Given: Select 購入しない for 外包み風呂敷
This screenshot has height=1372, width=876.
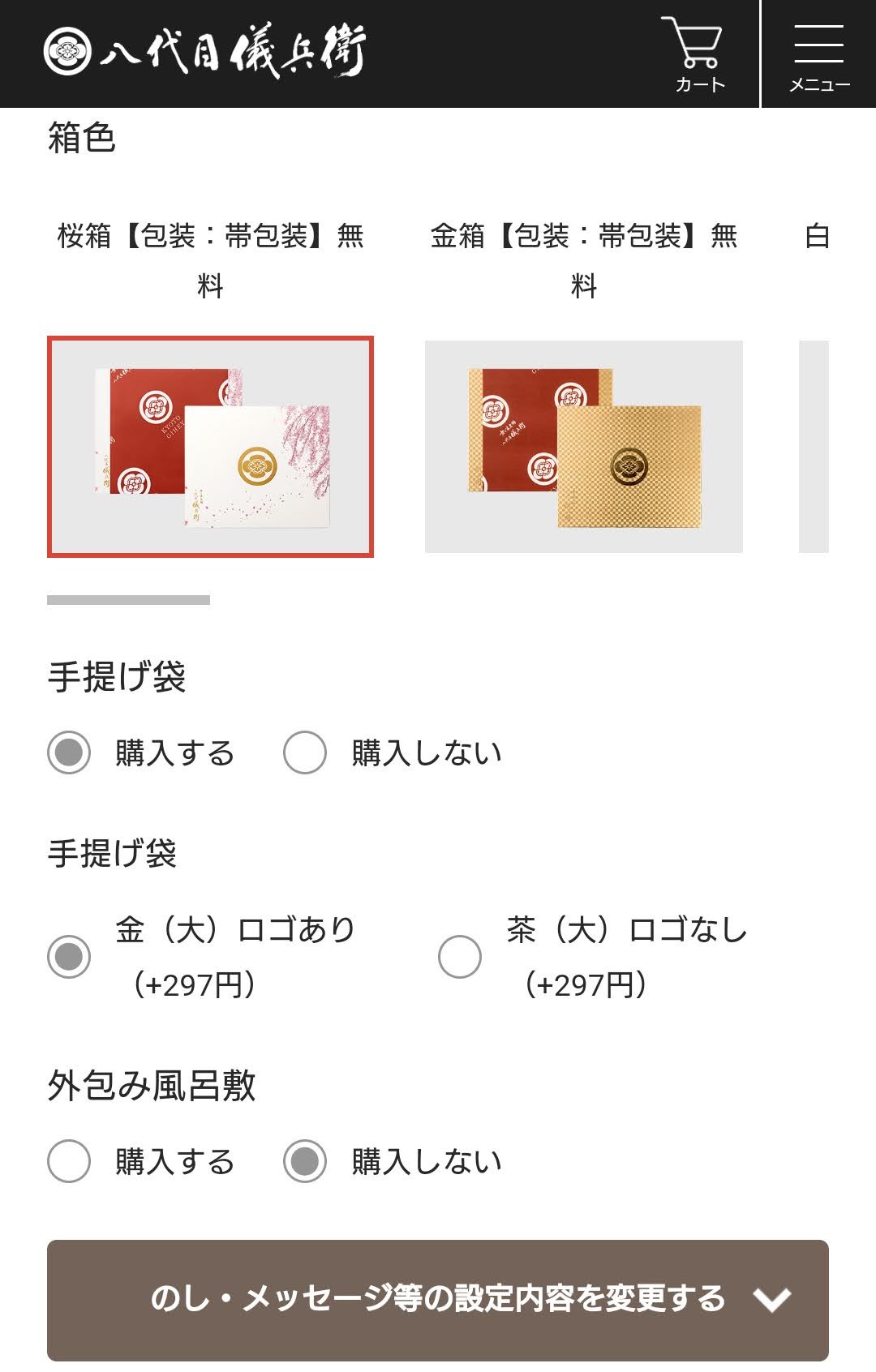Looking at the screenshot, I should pos(305,1161).
